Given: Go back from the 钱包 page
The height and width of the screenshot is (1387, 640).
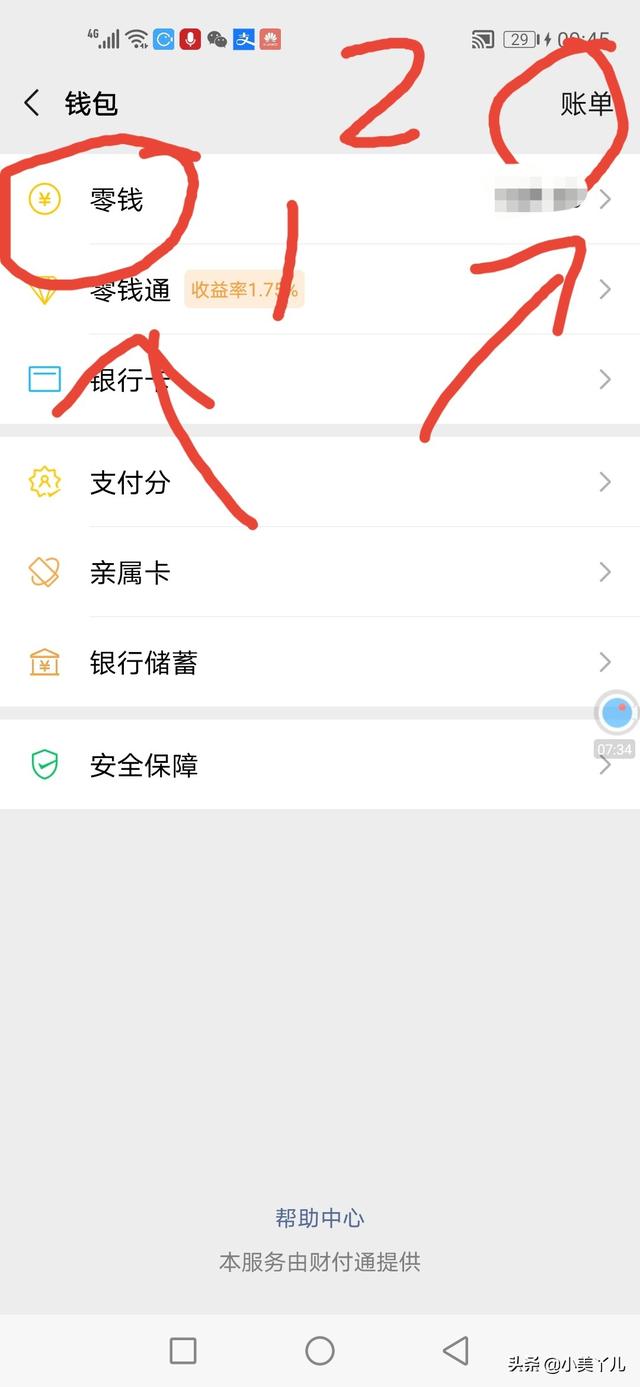Looking at the screenshot, I should click(32, 102).
